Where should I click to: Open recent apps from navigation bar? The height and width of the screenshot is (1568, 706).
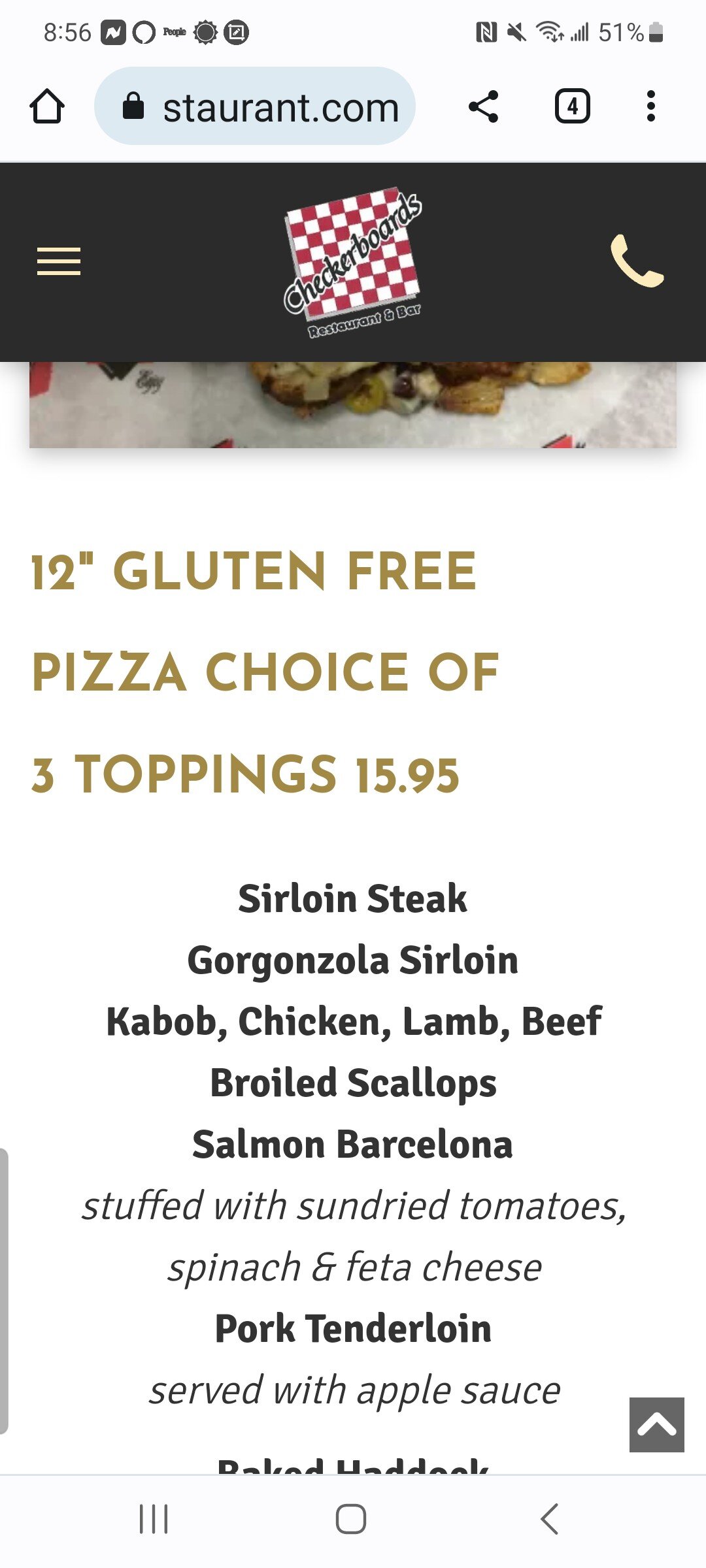(x=154, y=1518)
